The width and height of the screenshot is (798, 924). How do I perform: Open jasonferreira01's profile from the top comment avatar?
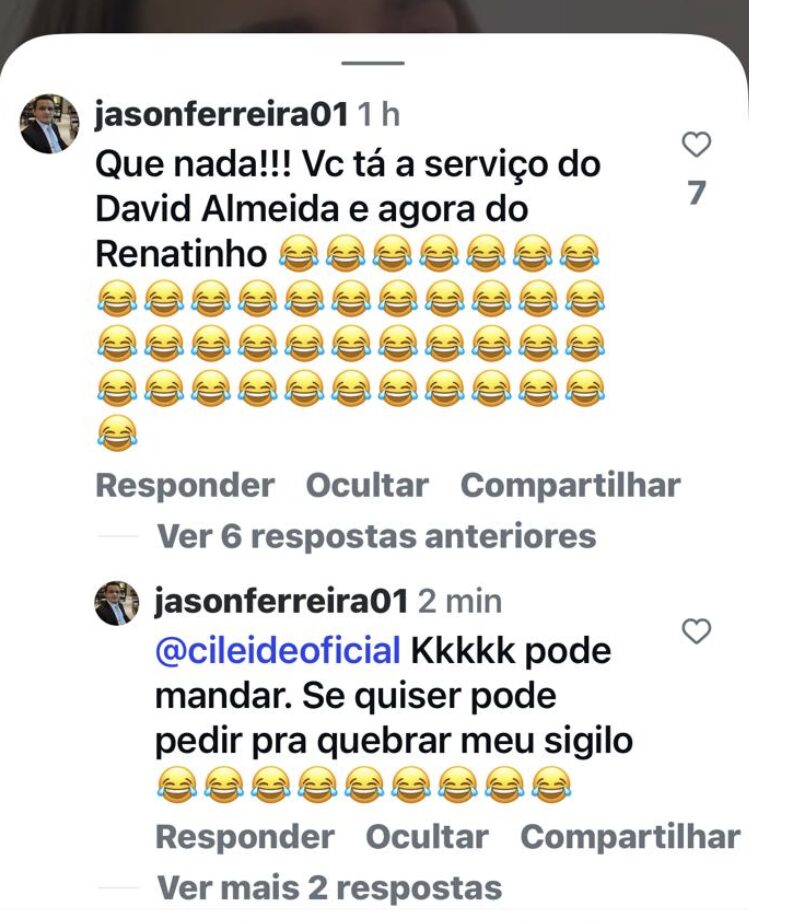click(49, 124)
